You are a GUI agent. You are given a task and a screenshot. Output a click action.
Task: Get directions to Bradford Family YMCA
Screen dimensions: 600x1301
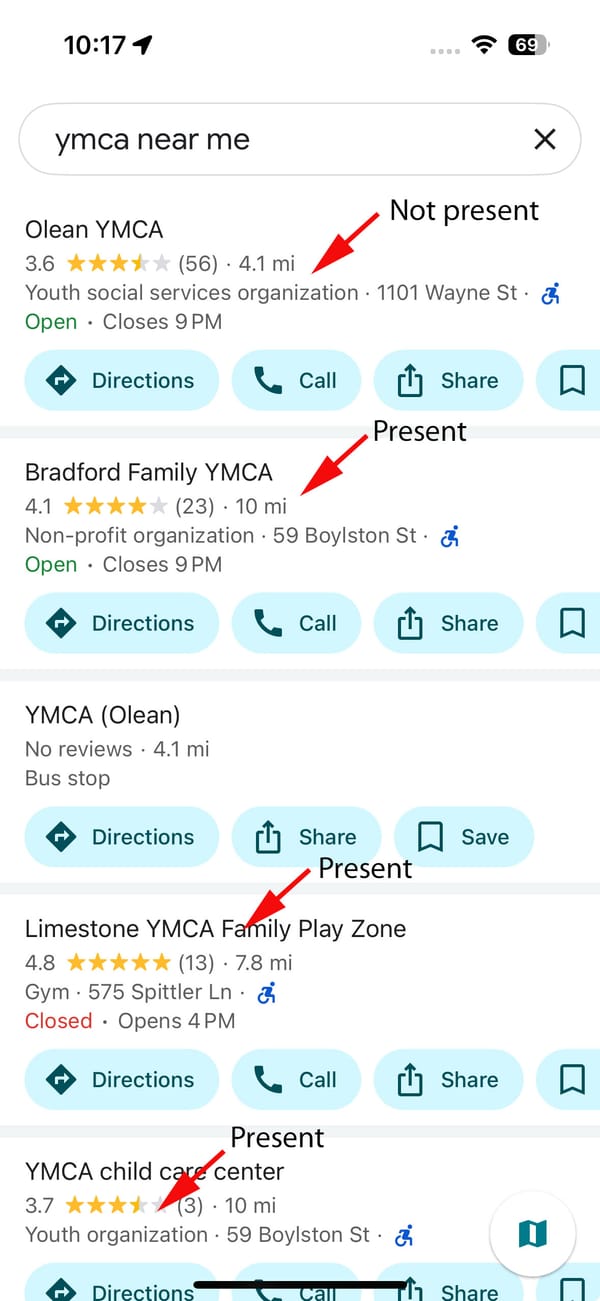[x=121, y=623]
